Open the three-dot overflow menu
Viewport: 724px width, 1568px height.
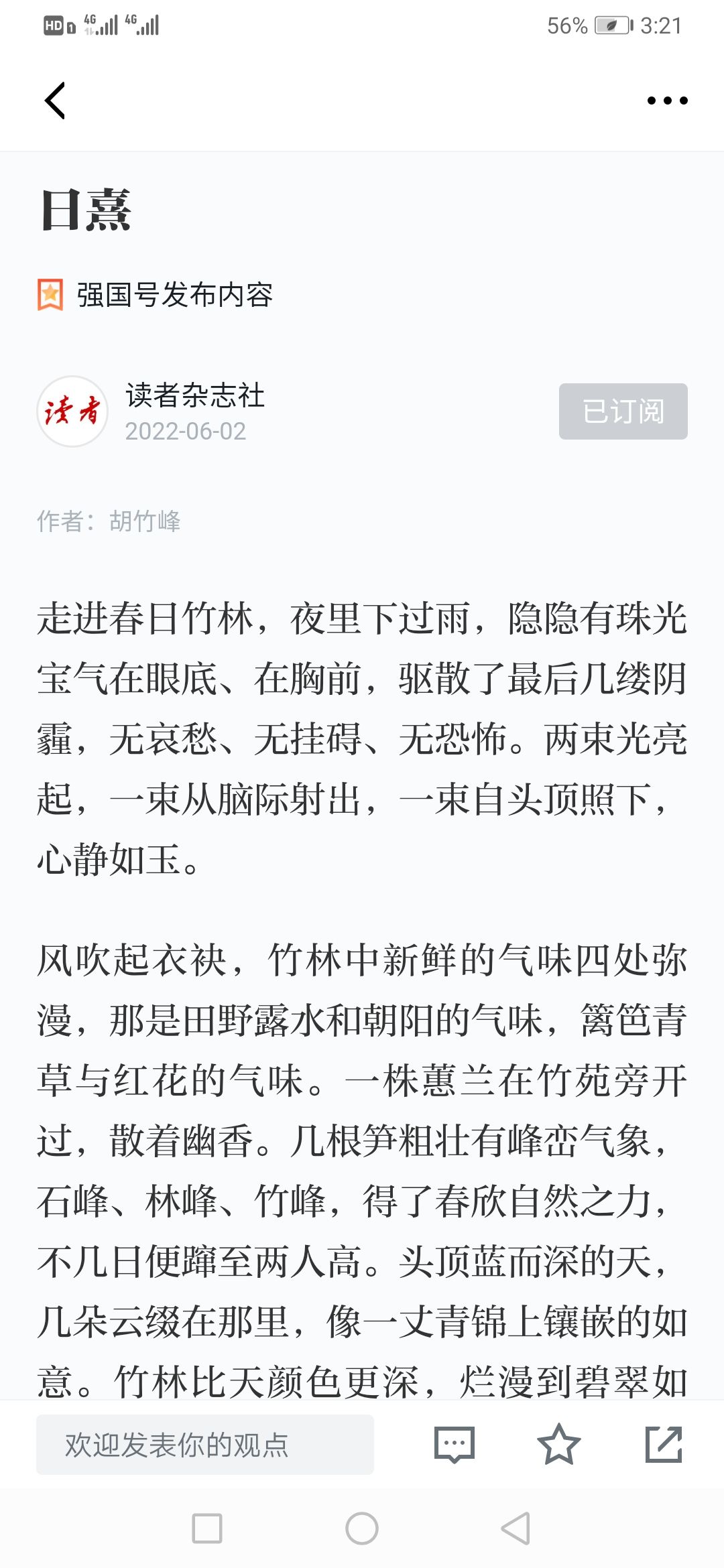tap(667, 101)
